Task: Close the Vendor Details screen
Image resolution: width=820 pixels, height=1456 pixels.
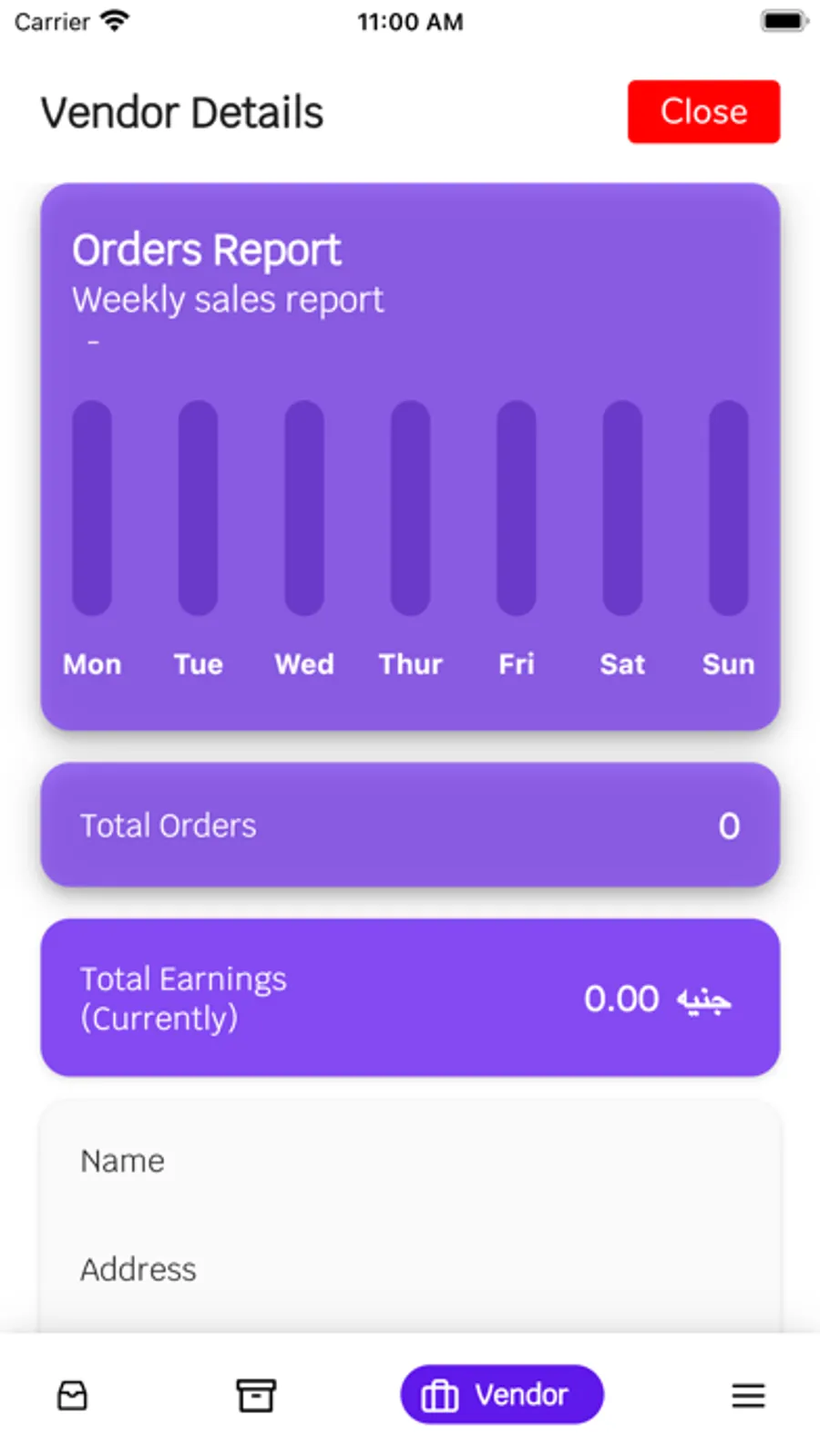Action: [703, 112]
